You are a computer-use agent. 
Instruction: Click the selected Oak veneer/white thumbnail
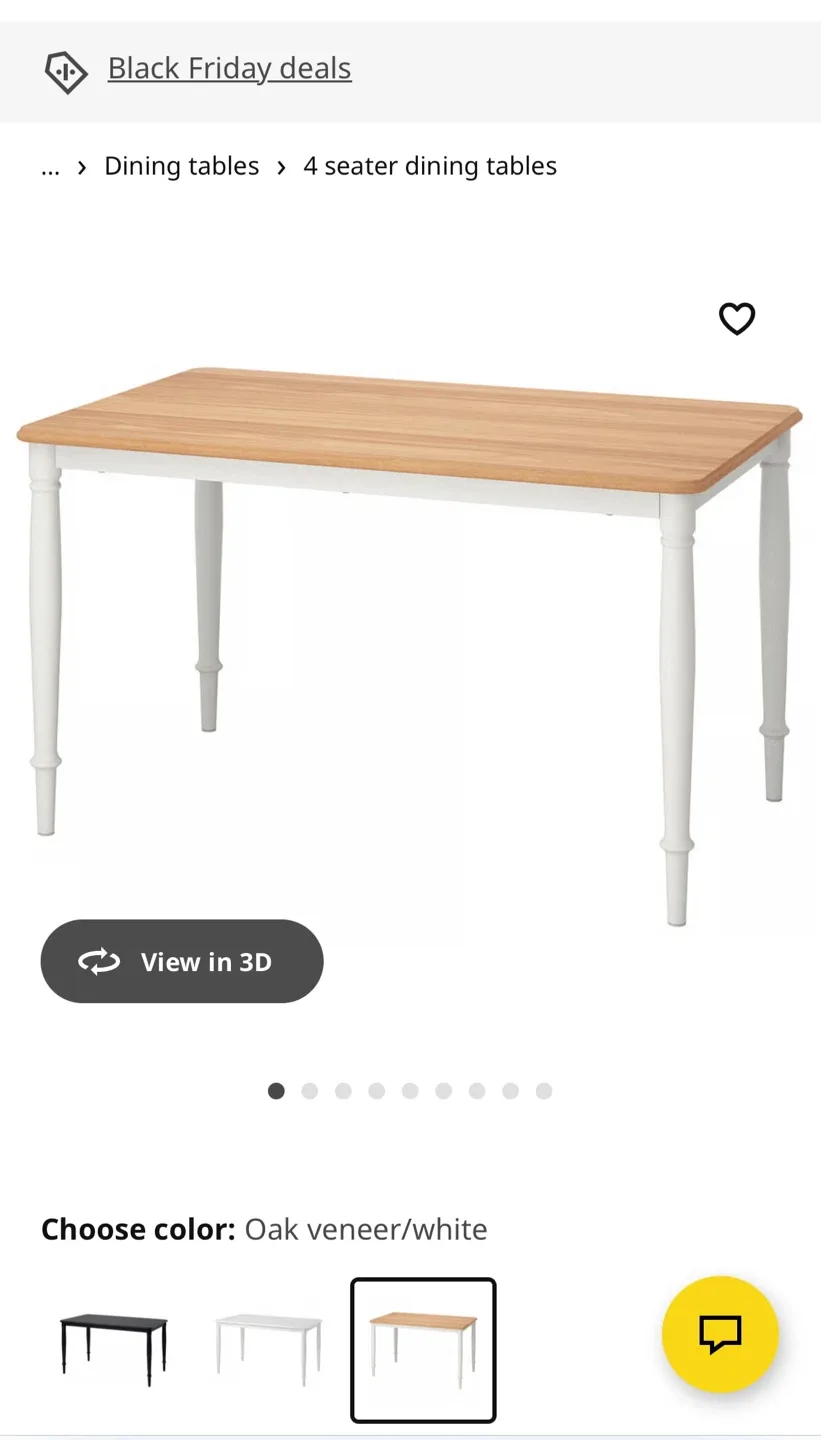click(421, 1347)
